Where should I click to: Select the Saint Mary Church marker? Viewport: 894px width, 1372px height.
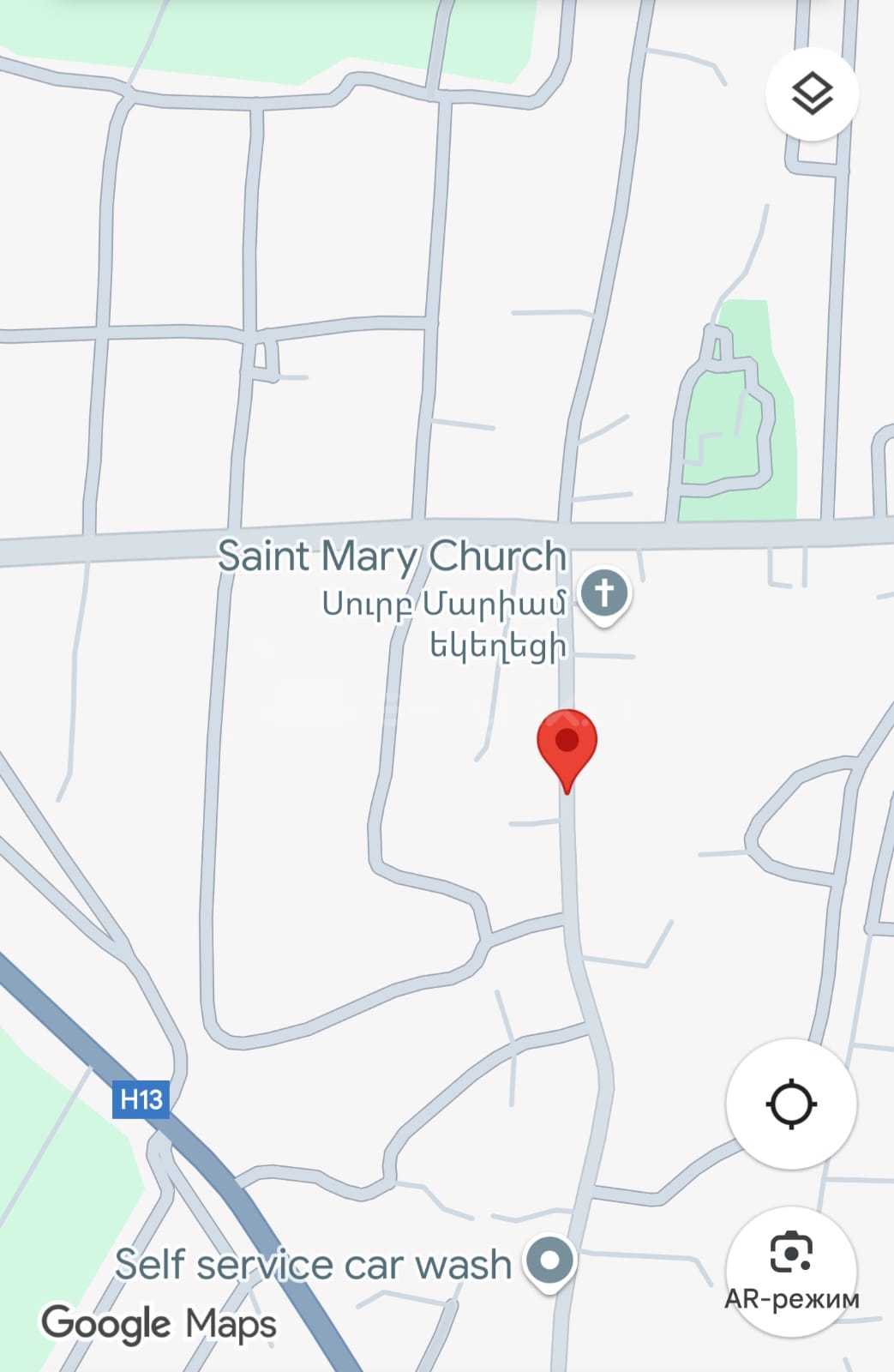click(x=604, y=593)
